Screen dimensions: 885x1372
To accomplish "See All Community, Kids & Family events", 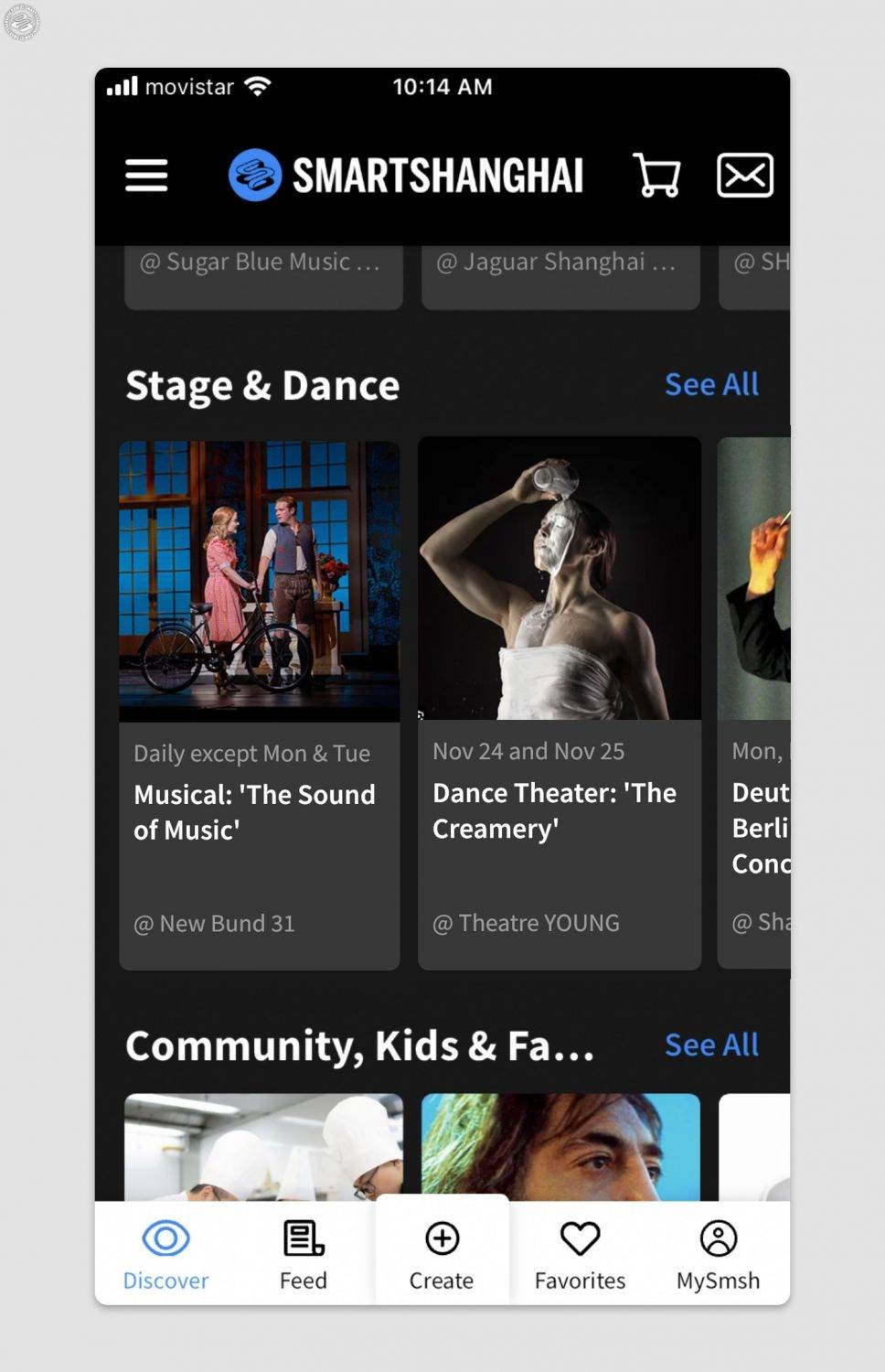I will [x=712, y=1045].
